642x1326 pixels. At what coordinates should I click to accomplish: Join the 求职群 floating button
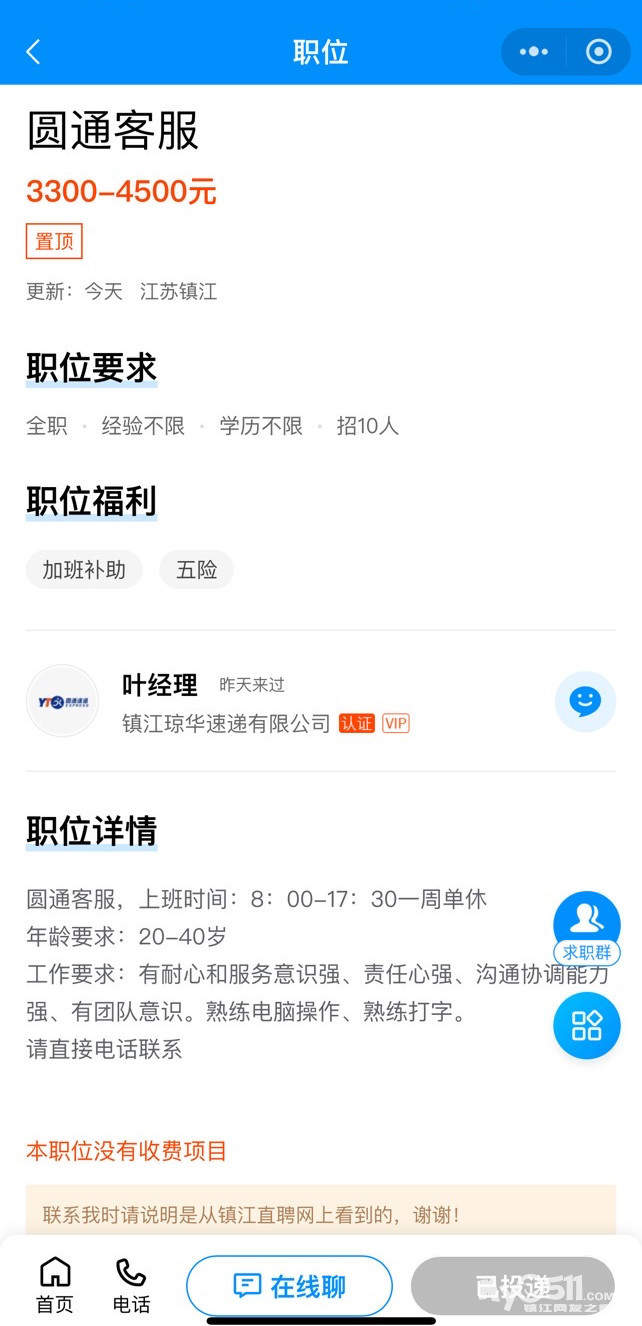[587, 929]
